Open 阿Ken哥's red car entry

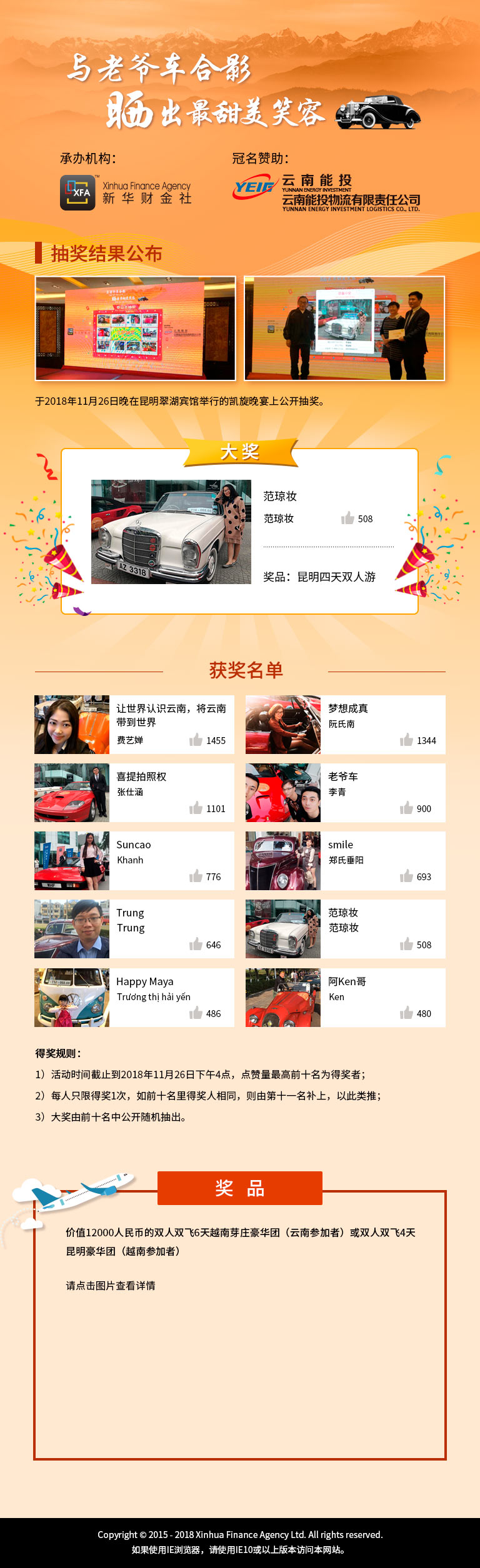click(x=345, y=997)
